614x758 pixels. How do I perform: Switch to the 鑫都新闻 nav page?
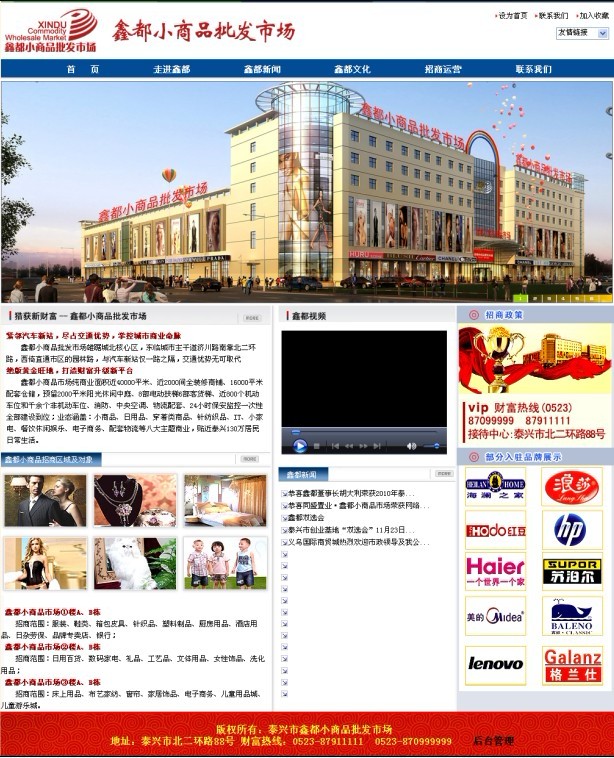[262, 69]
